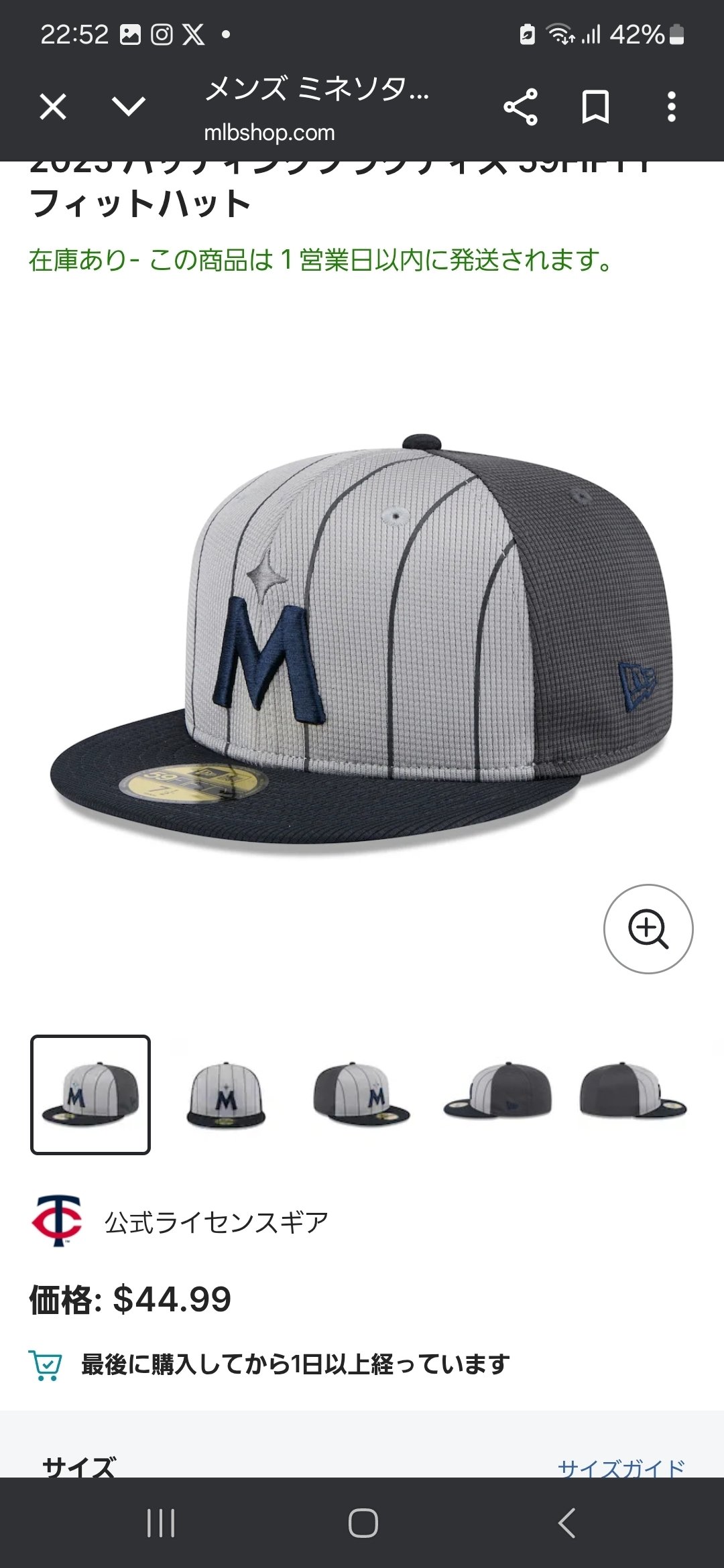Zoom into the product image
Image resolution: width=724 pixels, height=1568 pixels.
pos(648,929)
